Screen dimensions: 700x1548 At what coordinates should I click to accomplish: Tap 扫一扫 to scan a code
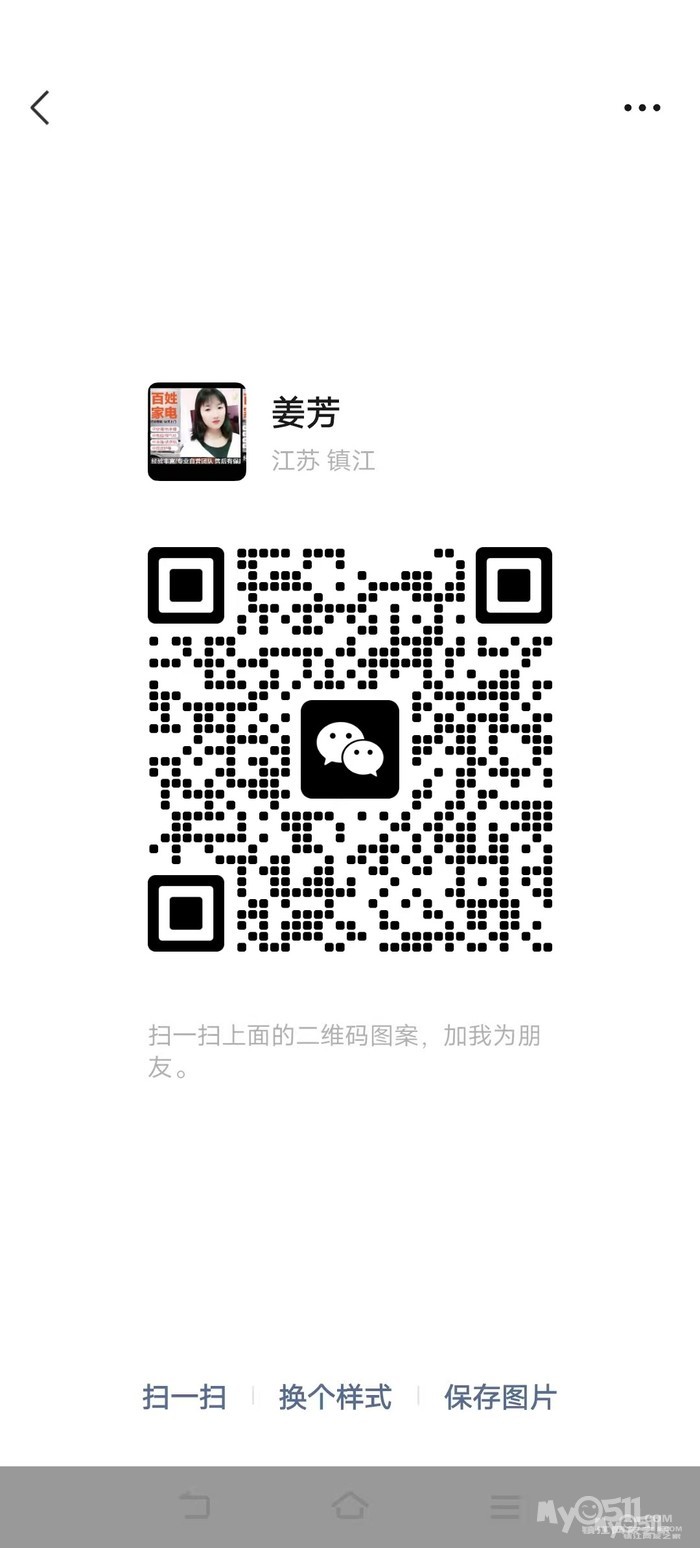(184, 1397)
